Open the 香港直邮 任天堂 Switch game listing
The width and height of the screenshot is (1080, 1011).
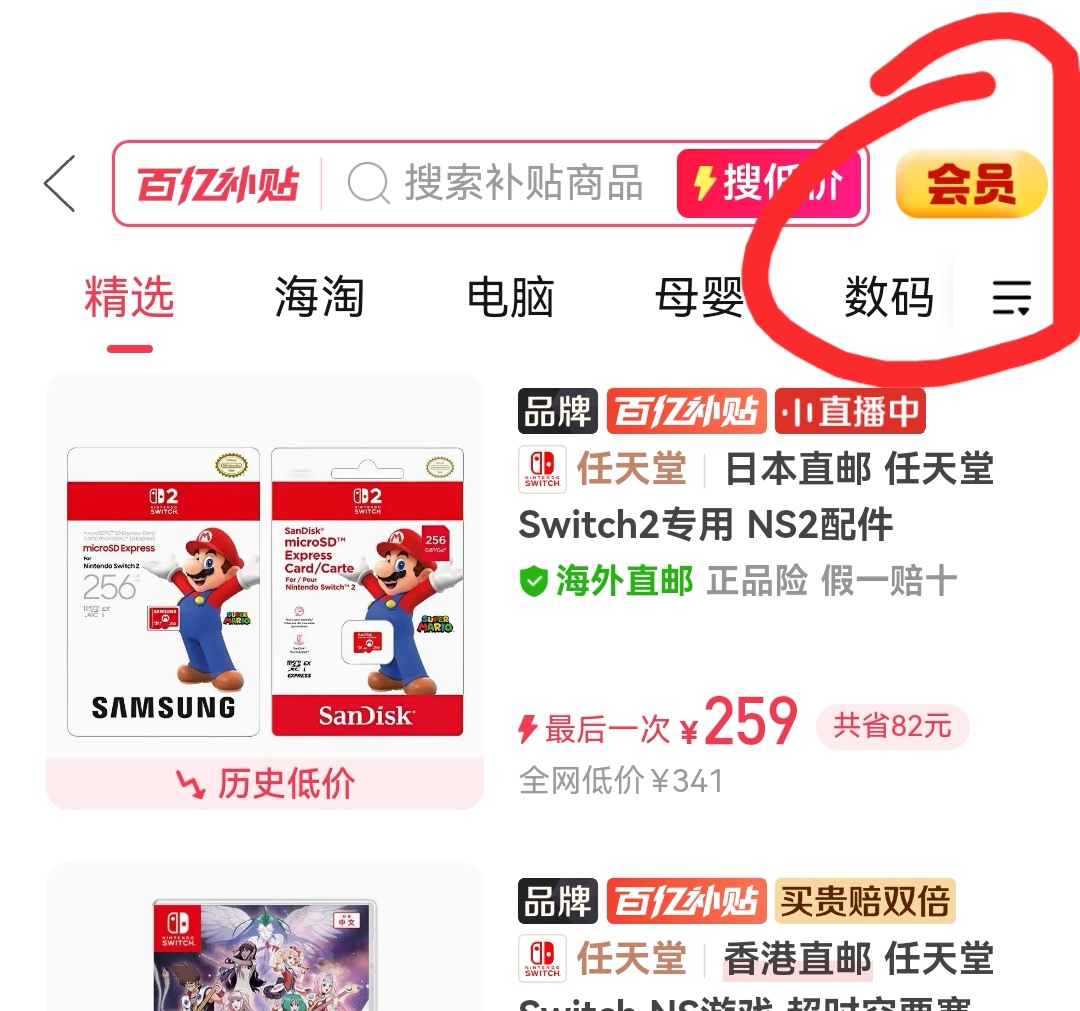point(756,960)
